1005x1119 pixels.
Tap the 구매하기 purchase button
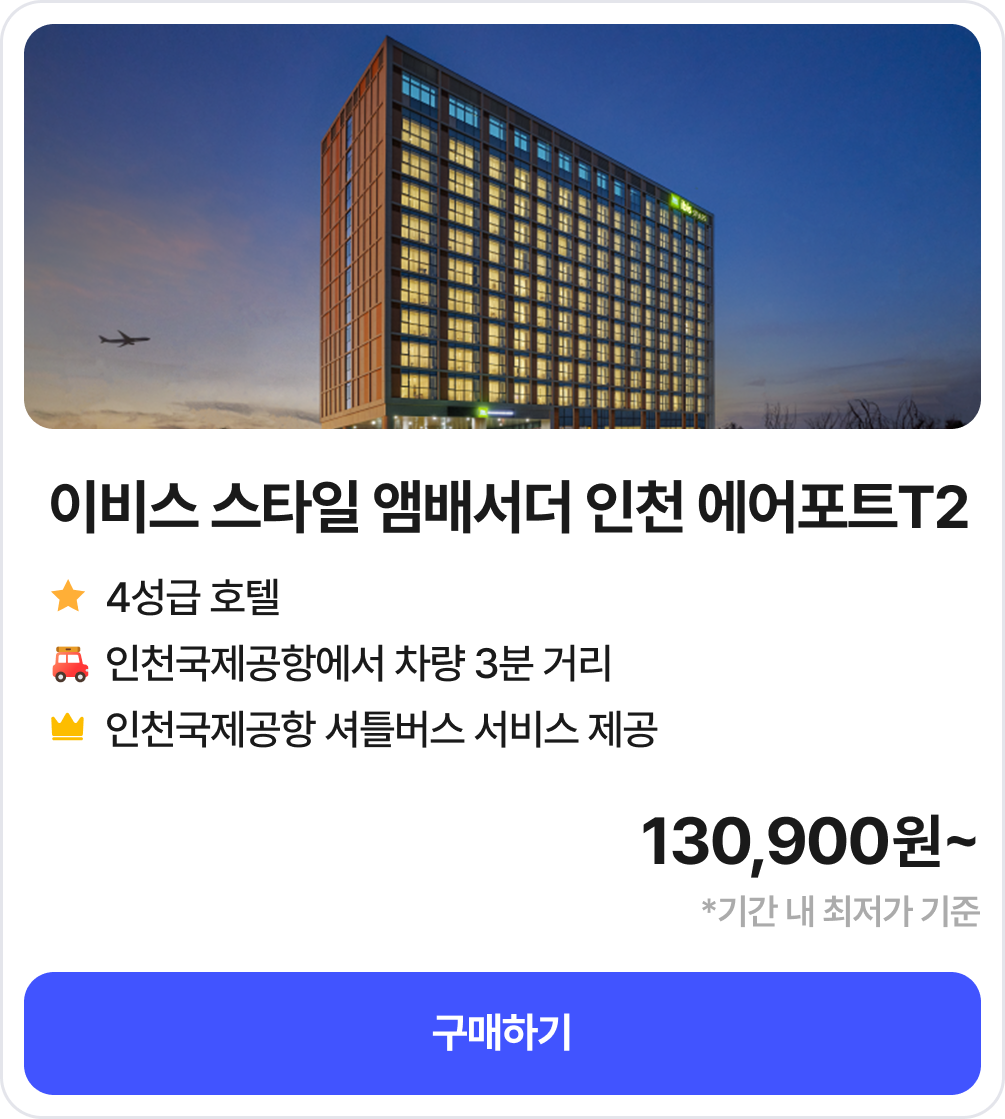[502, 1033]
